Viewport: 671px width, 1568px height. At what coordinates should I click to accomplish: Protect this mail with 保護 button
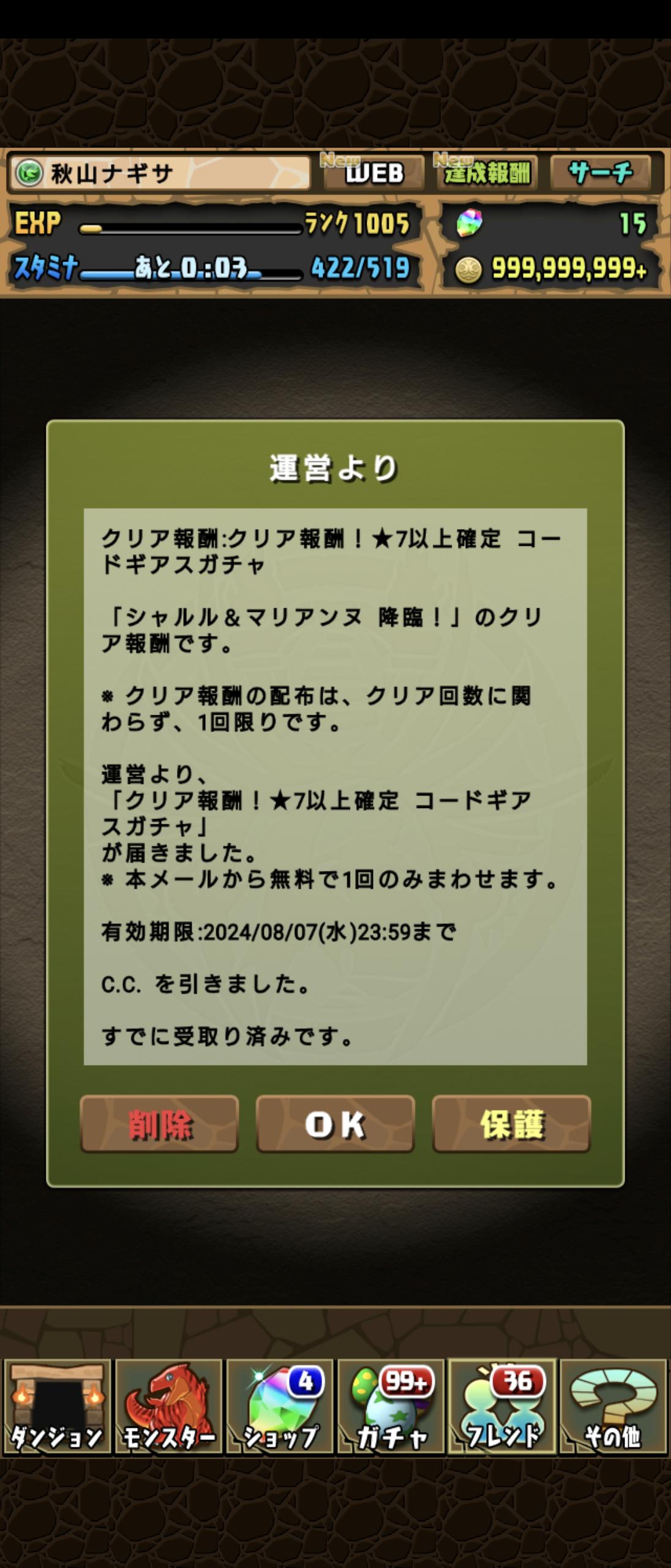pos(511,1124)
